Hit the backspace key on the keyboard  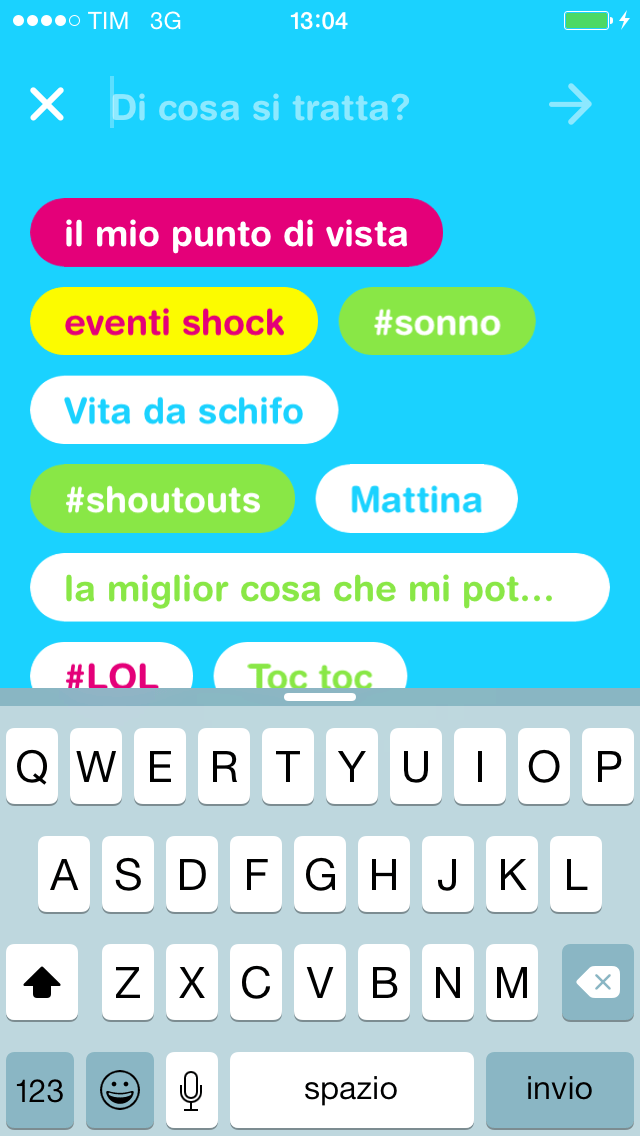598,982
